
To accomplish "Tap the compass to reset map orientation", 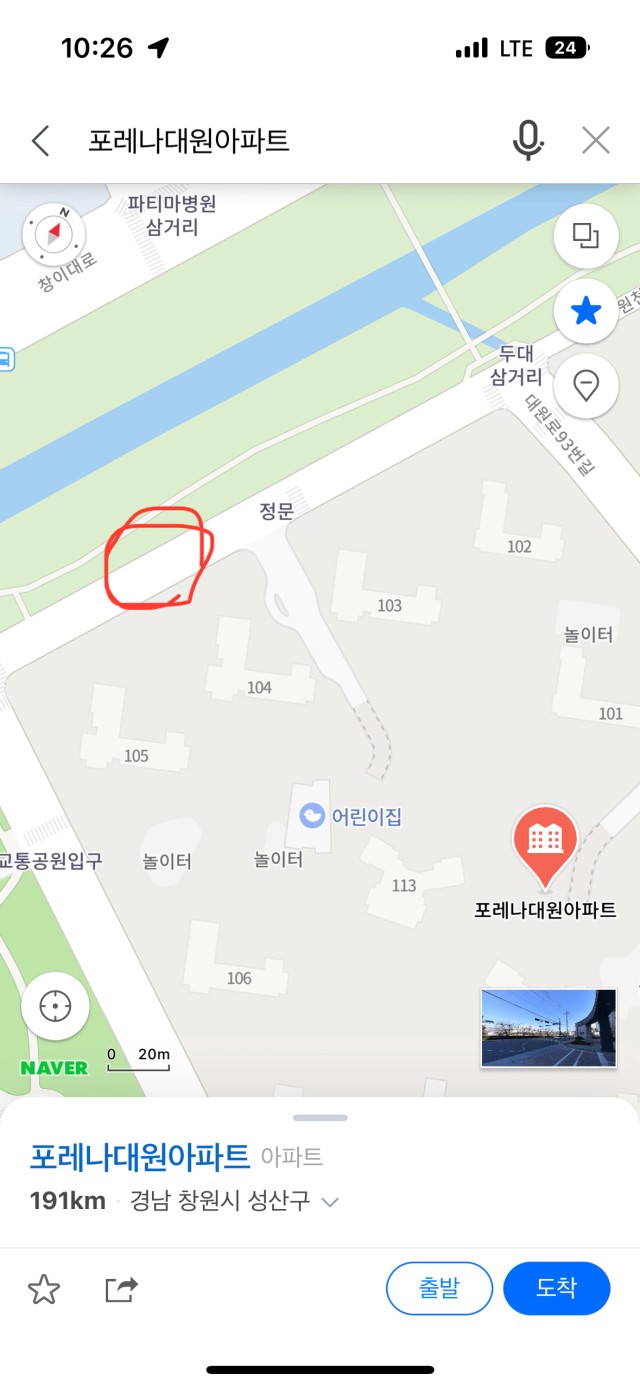I will (54, 235).
